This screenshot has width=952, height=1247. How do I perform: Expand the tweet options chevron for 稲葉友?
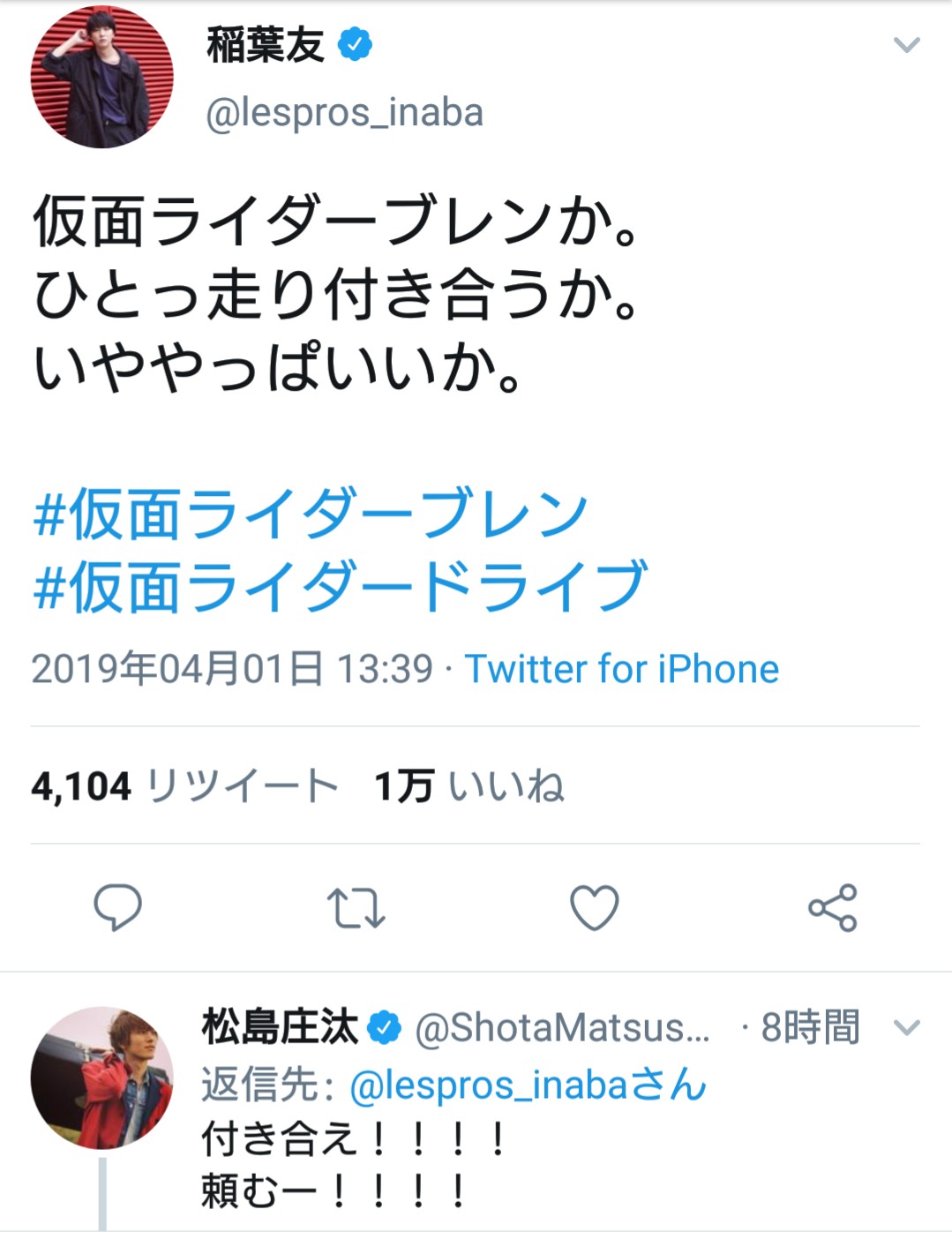pos(906,45)
